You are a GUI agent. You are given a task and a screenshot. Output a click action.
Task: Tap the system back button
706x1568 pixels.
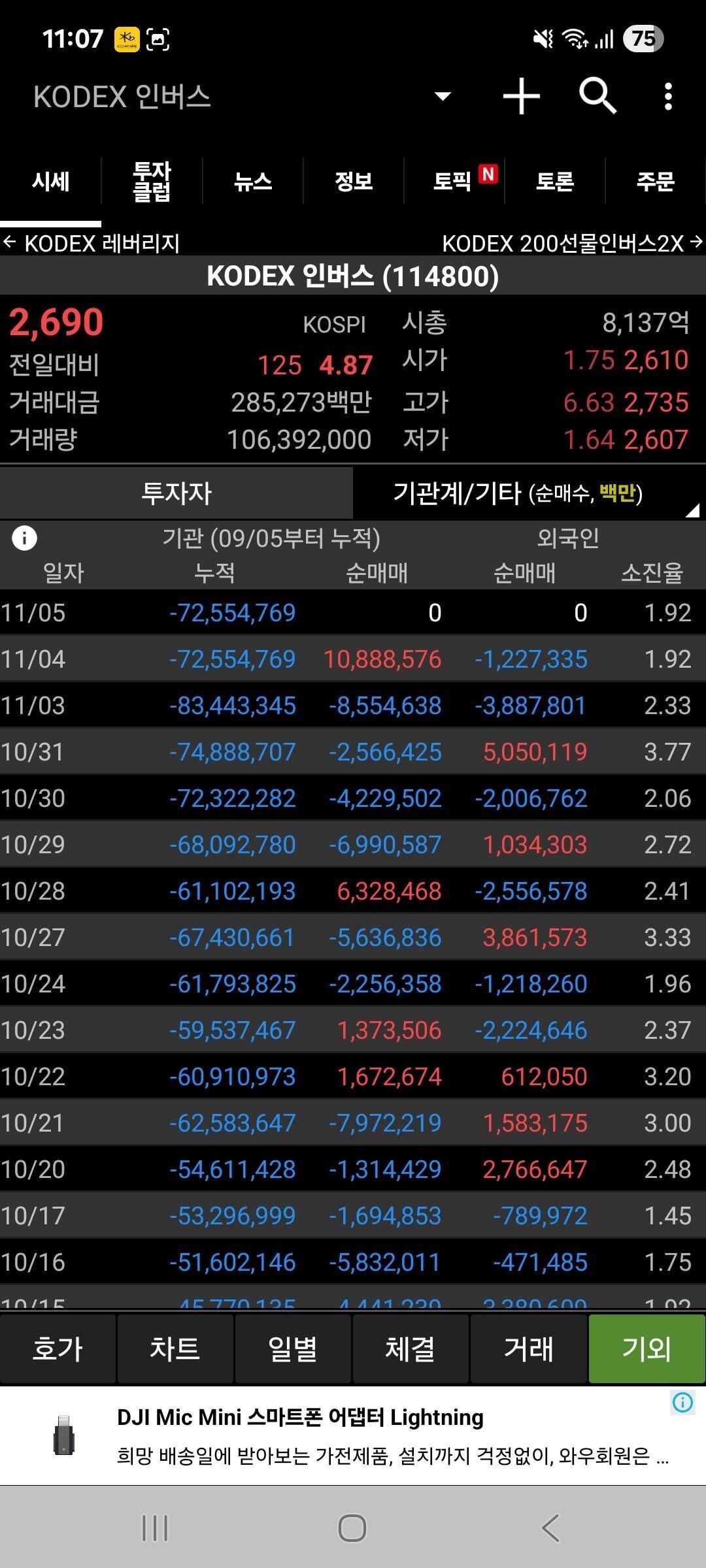(550, 1528)
